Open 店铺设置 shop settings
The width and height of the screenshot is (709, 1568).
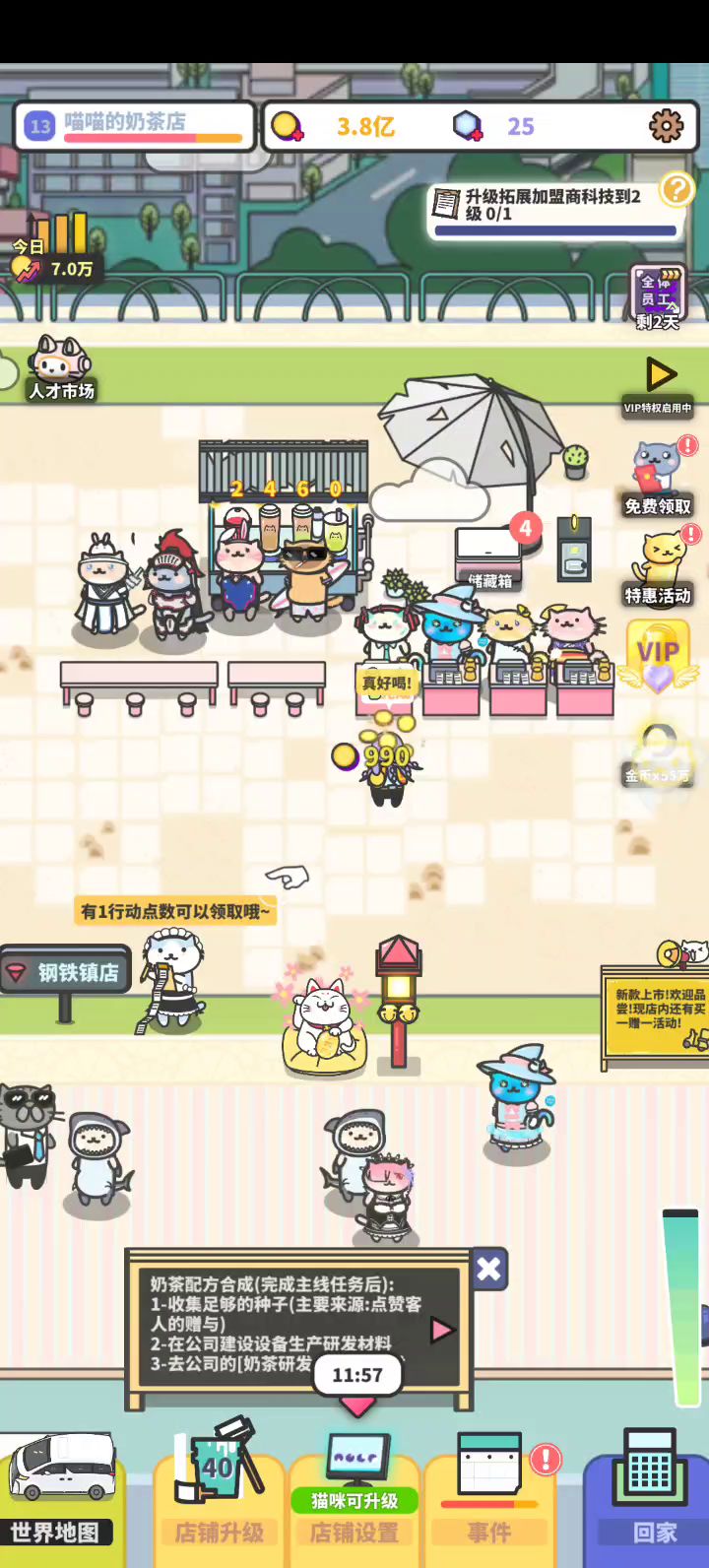(x=354, y=1489)
